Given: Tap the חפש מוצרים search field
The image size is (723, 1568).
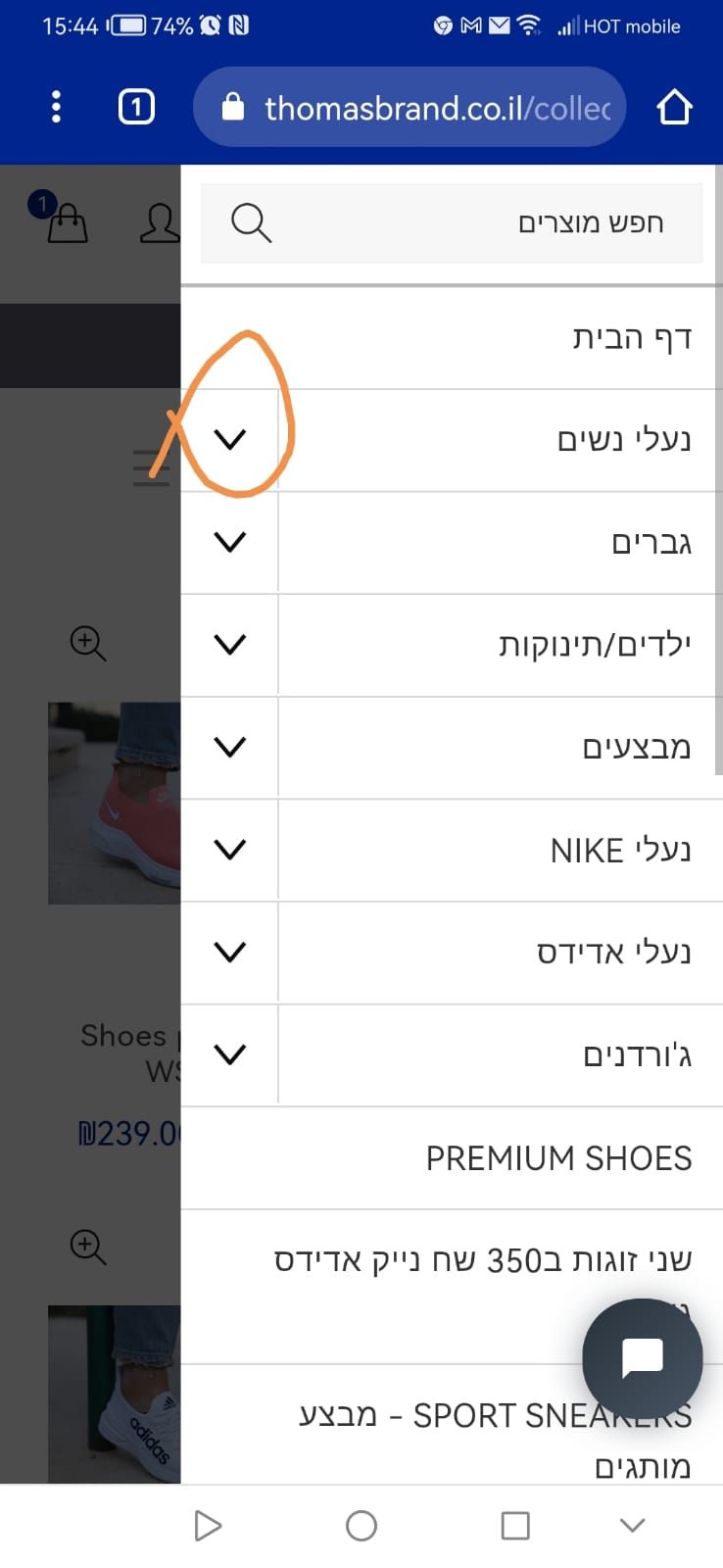Looking at the screenshot, I should [x=452, y=223].
